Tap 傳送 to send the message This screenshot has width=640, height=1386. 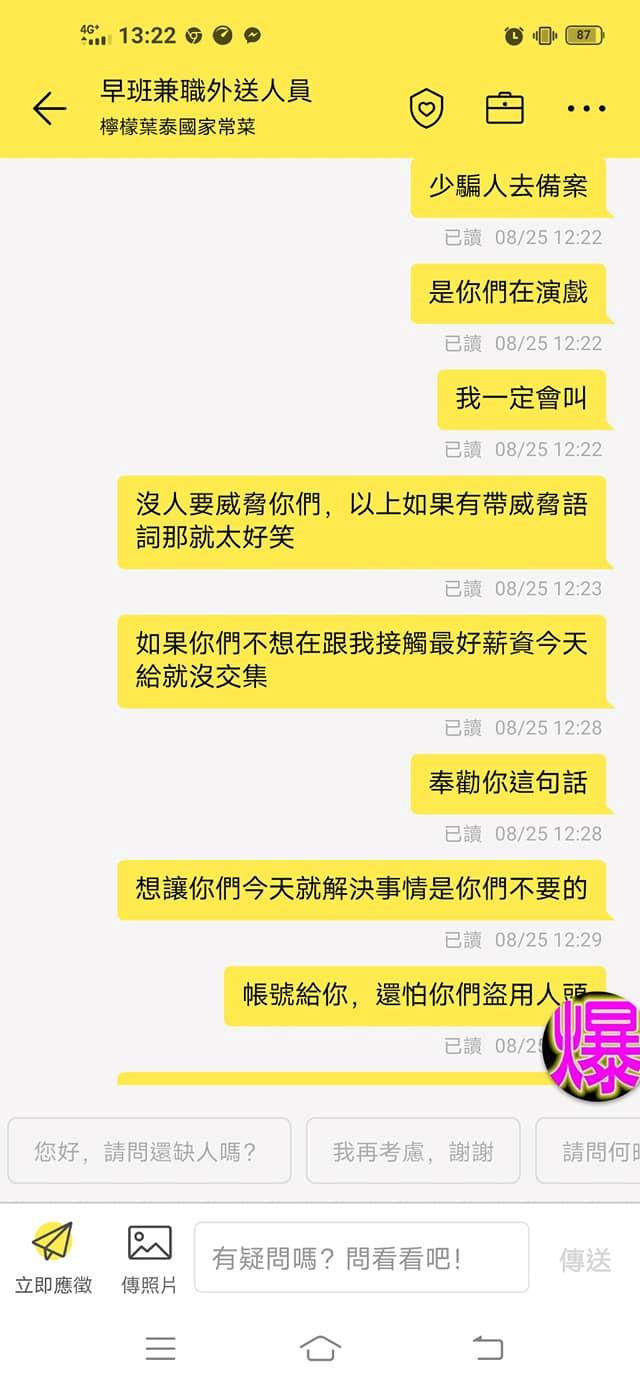(585, 1260)
